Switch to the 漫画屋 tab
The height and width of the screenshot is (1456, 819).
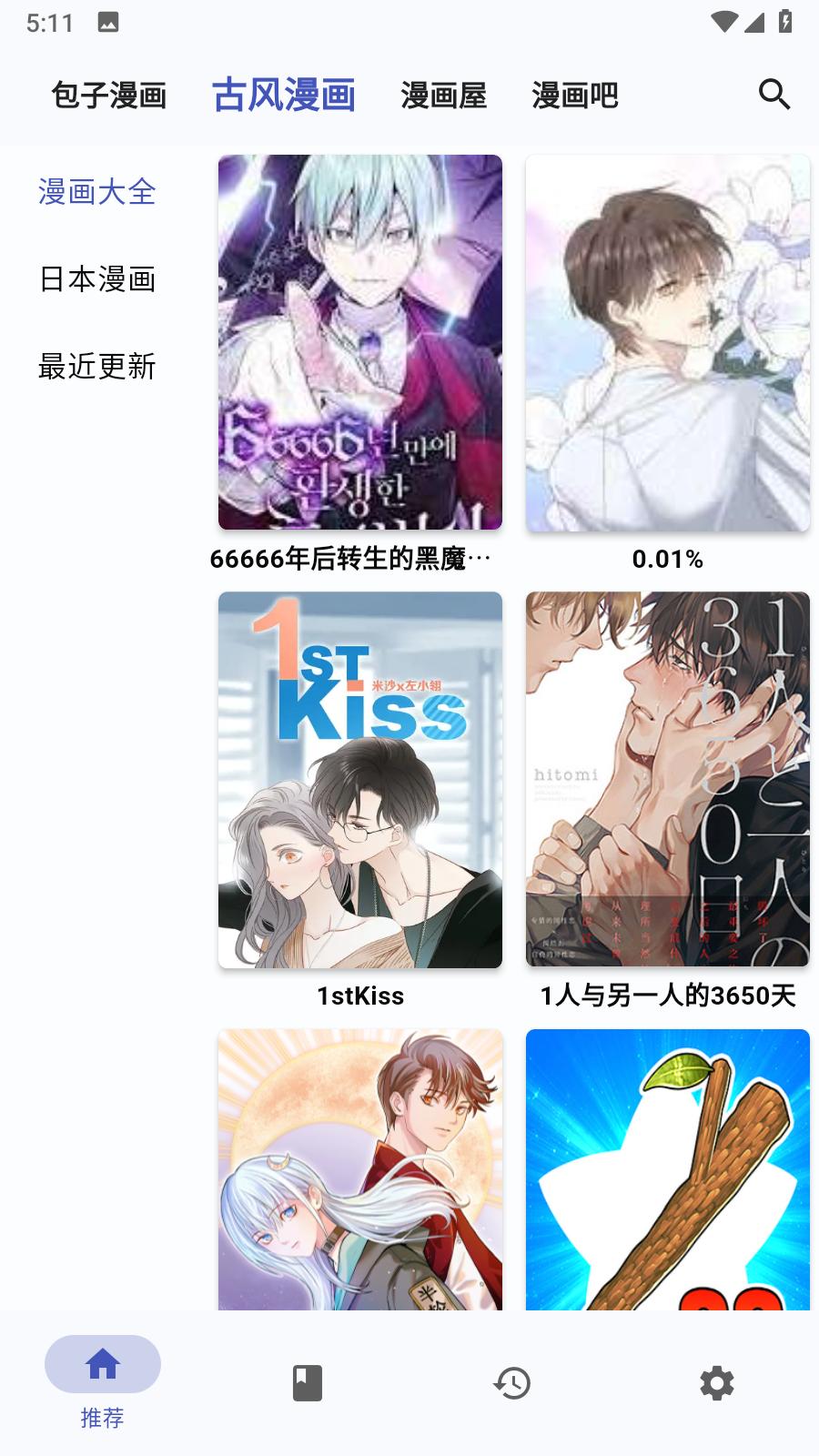click(443, 94)
